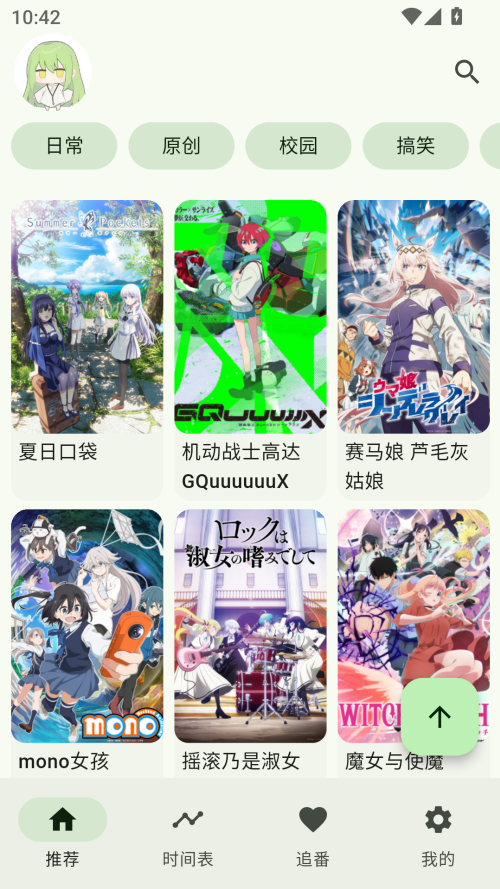Switch to the 时间表 tab
The width and height of the screenshot is (500, 889).
pos(188,833)
